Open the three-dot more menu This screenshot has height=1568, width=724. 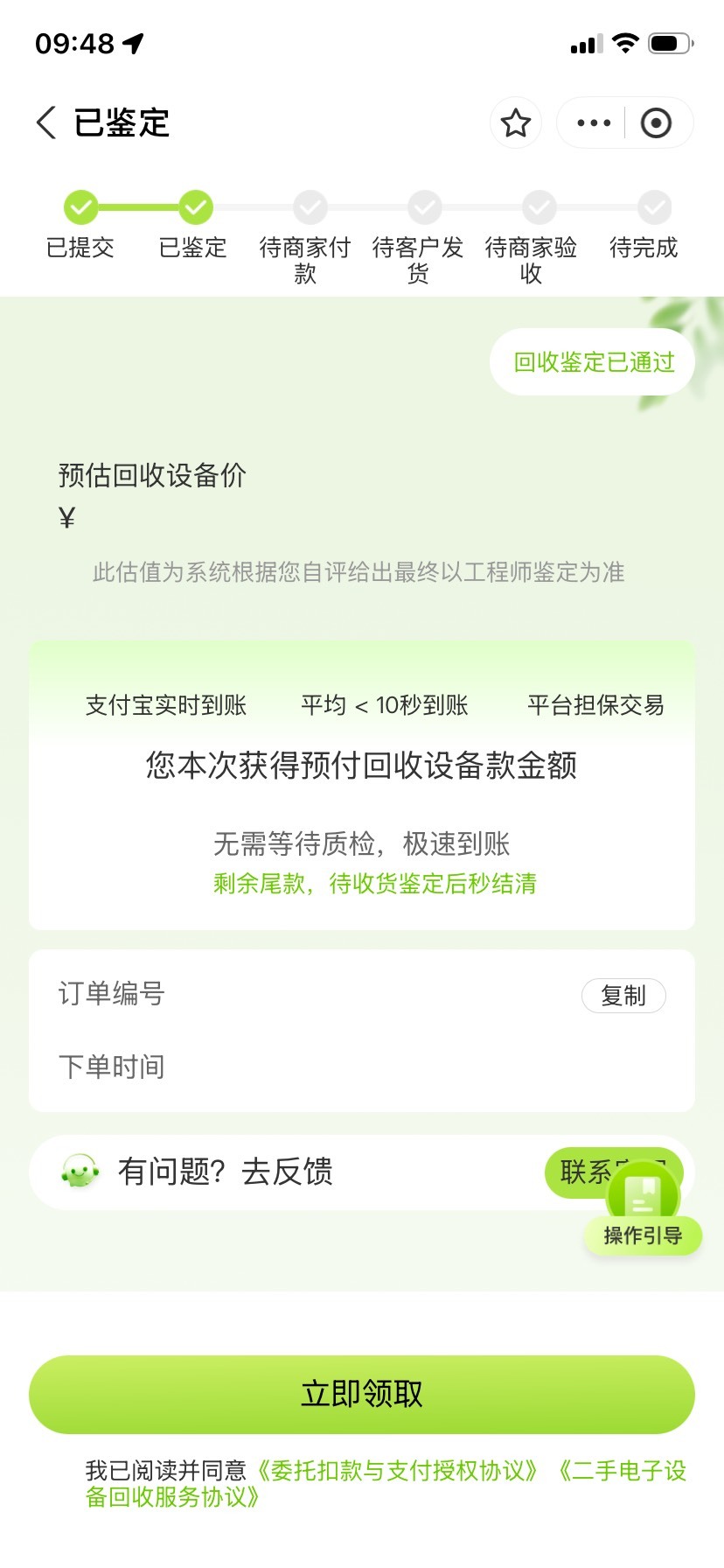point(594,123)
